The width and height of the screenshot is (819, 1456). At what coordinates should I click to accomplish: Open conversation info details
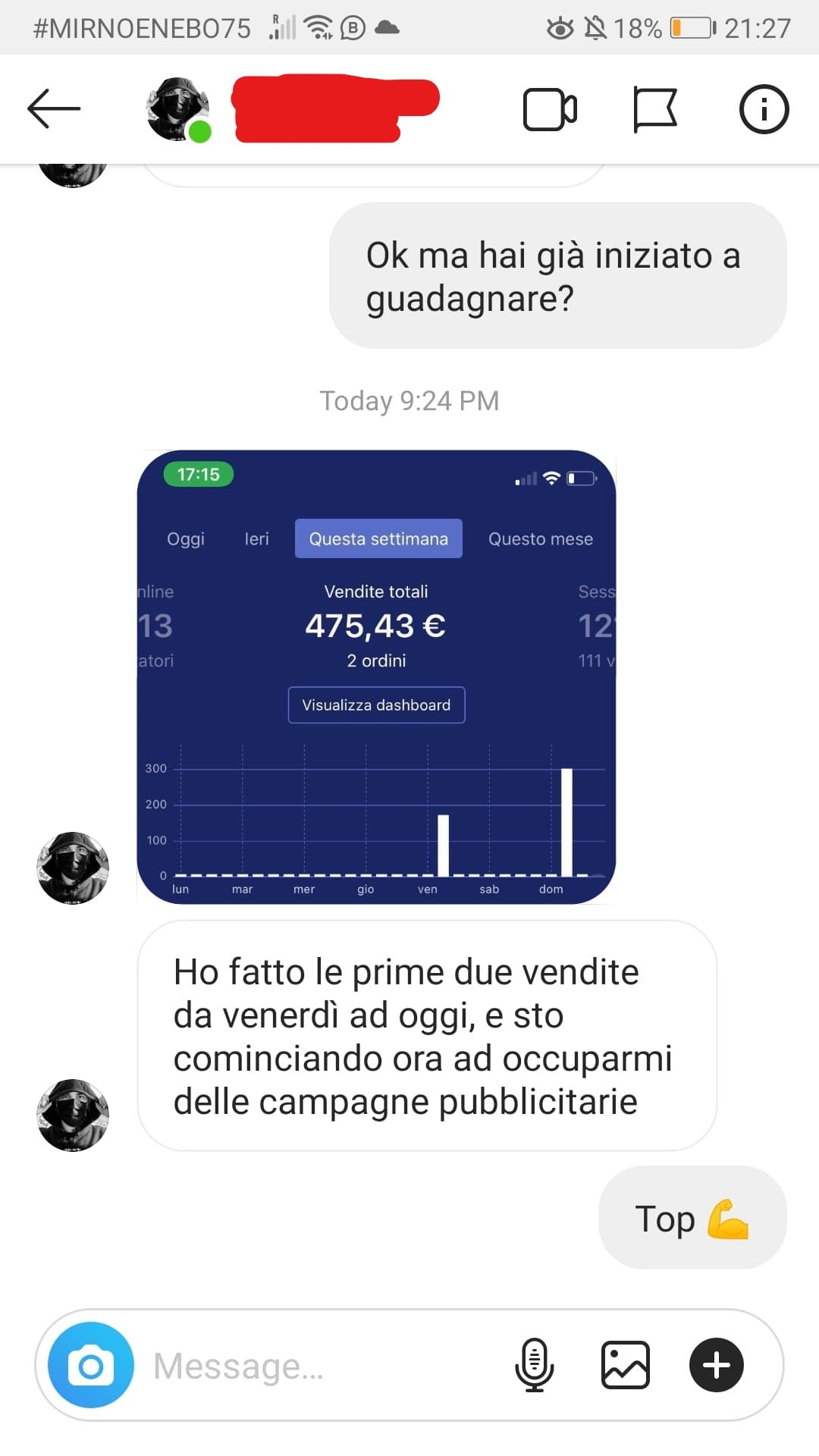(764, 109)
